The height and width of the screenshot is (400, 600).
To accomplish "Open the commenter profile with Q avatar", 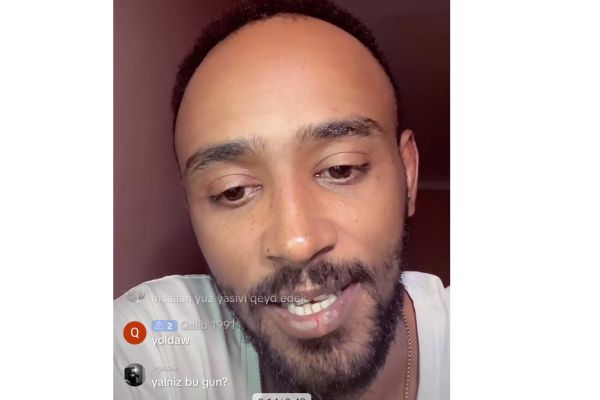I will (x=134, y=332).
